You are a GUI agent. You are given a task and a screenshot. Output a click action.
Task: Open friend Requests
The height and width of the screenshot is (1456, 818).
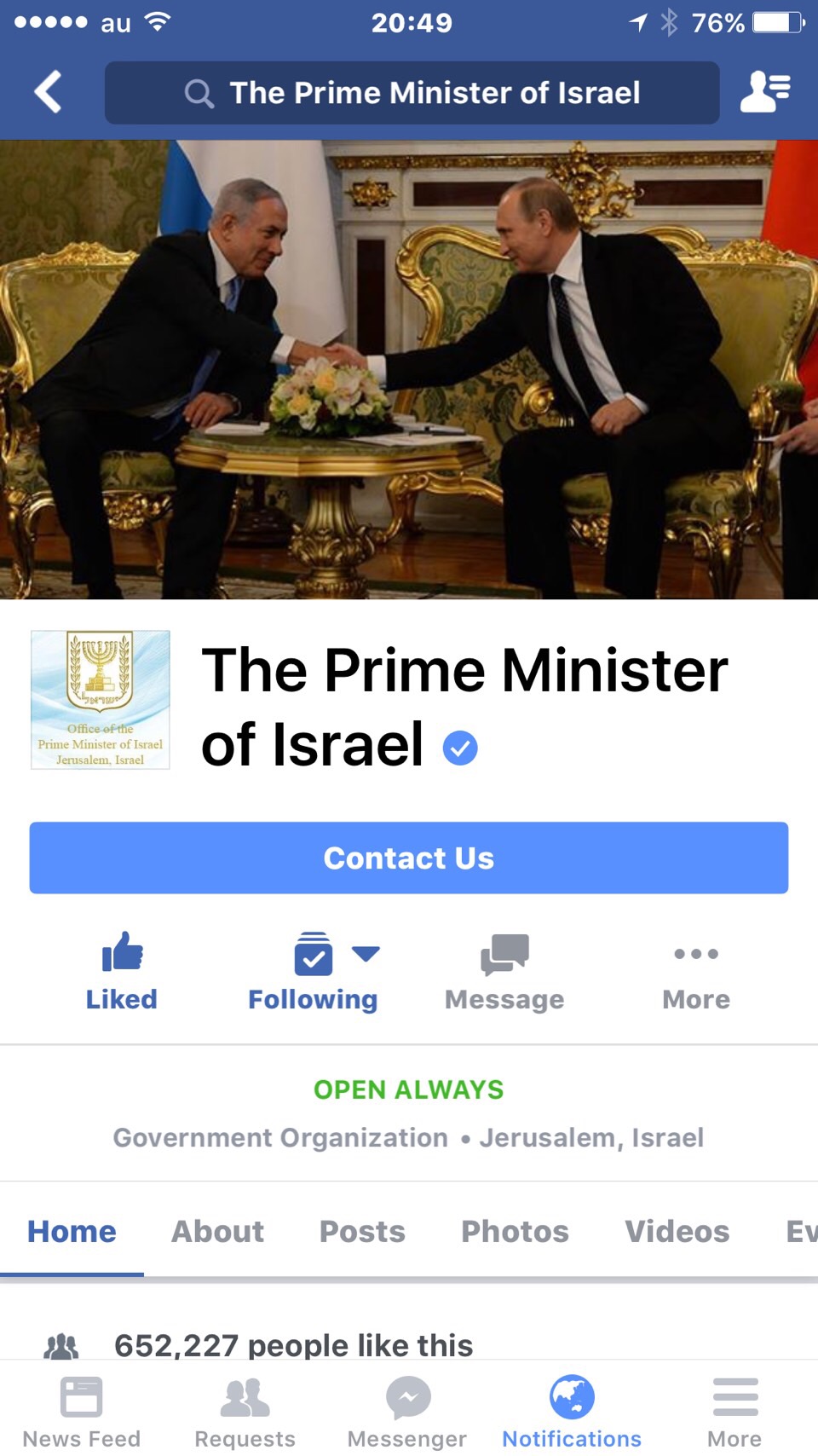pos(245,1411)
